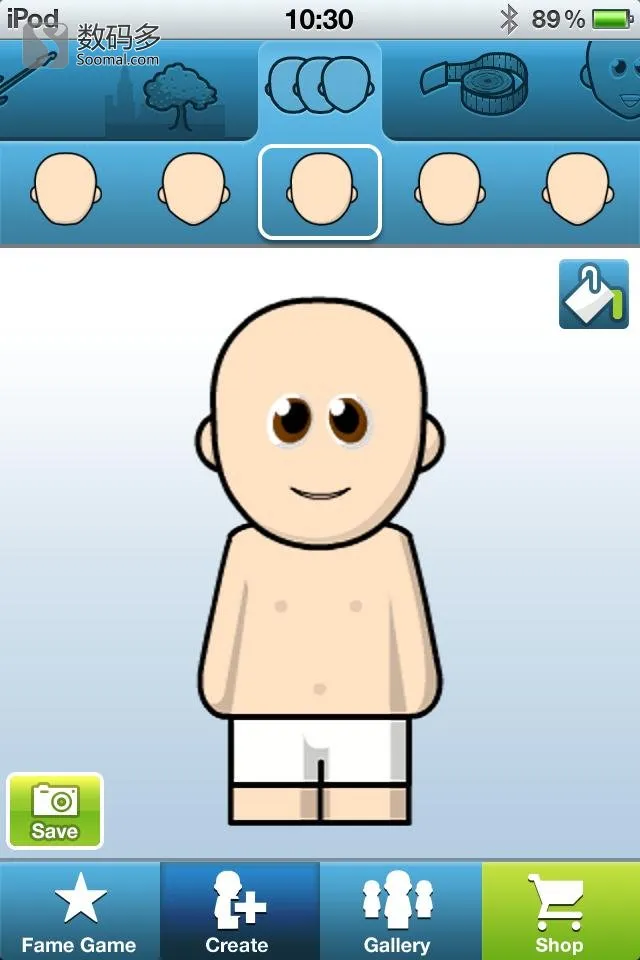Switch to the Fame Game tab
Image resolution: width=640 pixels, height=960 pixels.
coord(79,911)
